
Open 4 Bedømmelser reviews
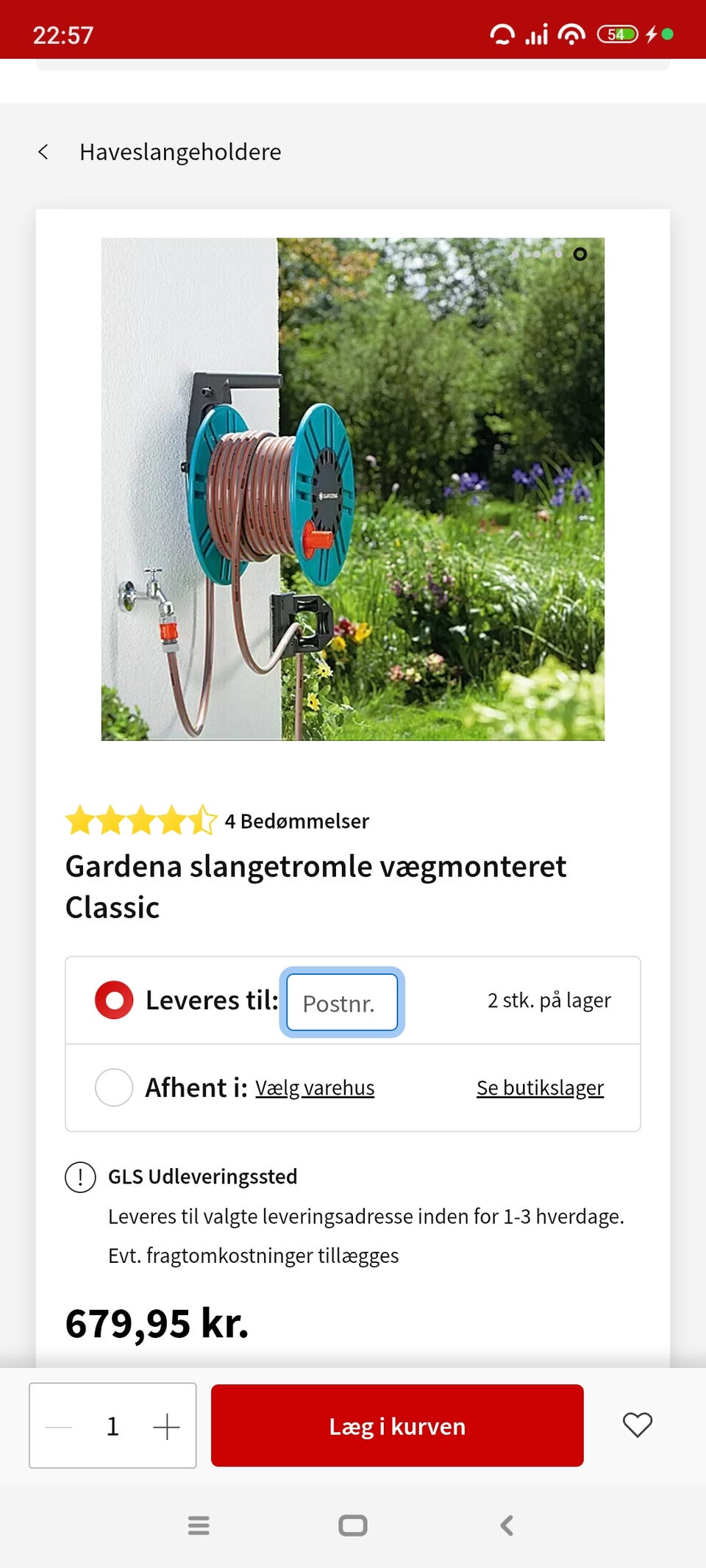click(x=296, y=820)
